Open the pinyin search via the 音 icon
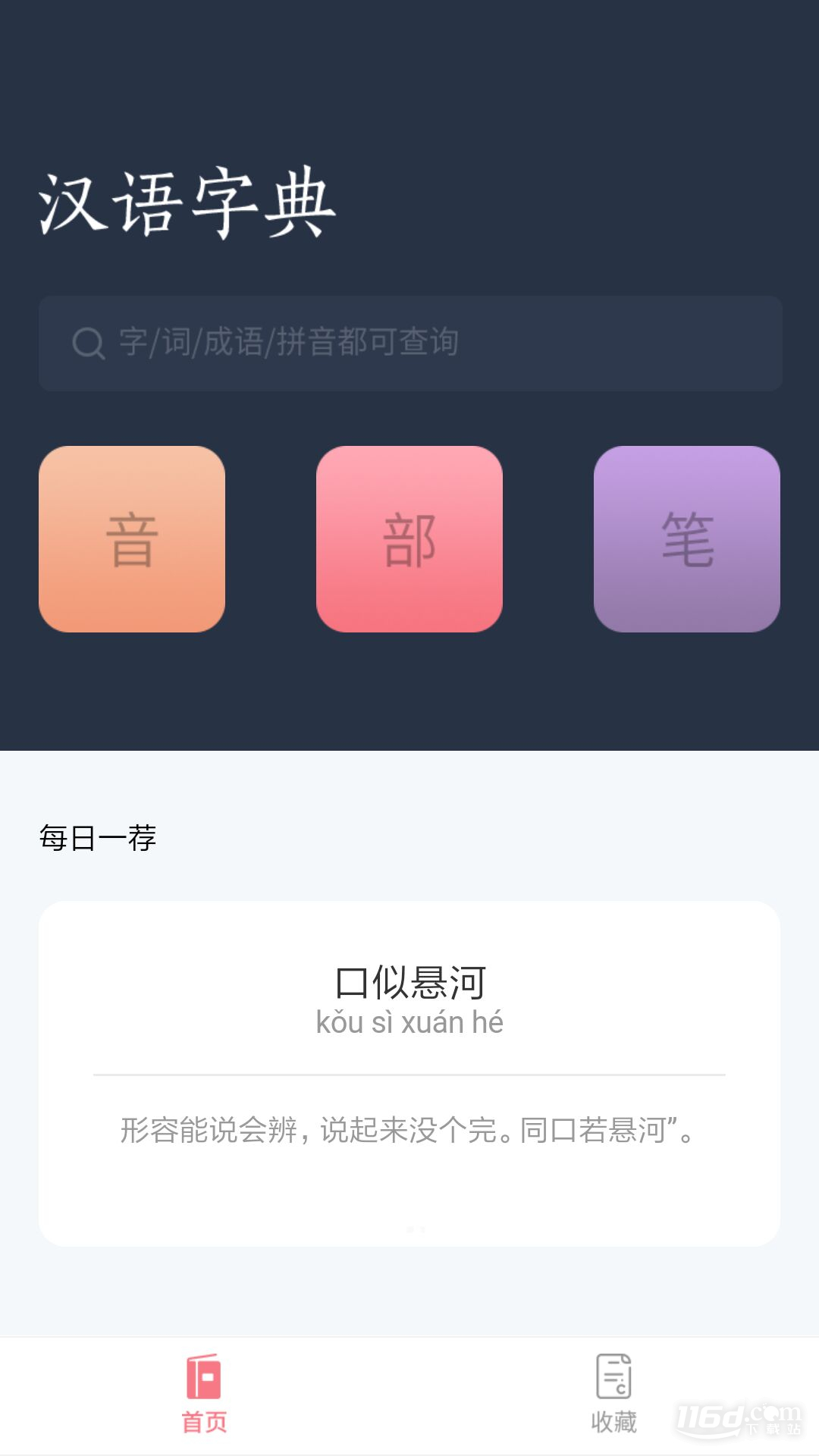Viewport: 819px width, 1456px height. coord(132,538)
